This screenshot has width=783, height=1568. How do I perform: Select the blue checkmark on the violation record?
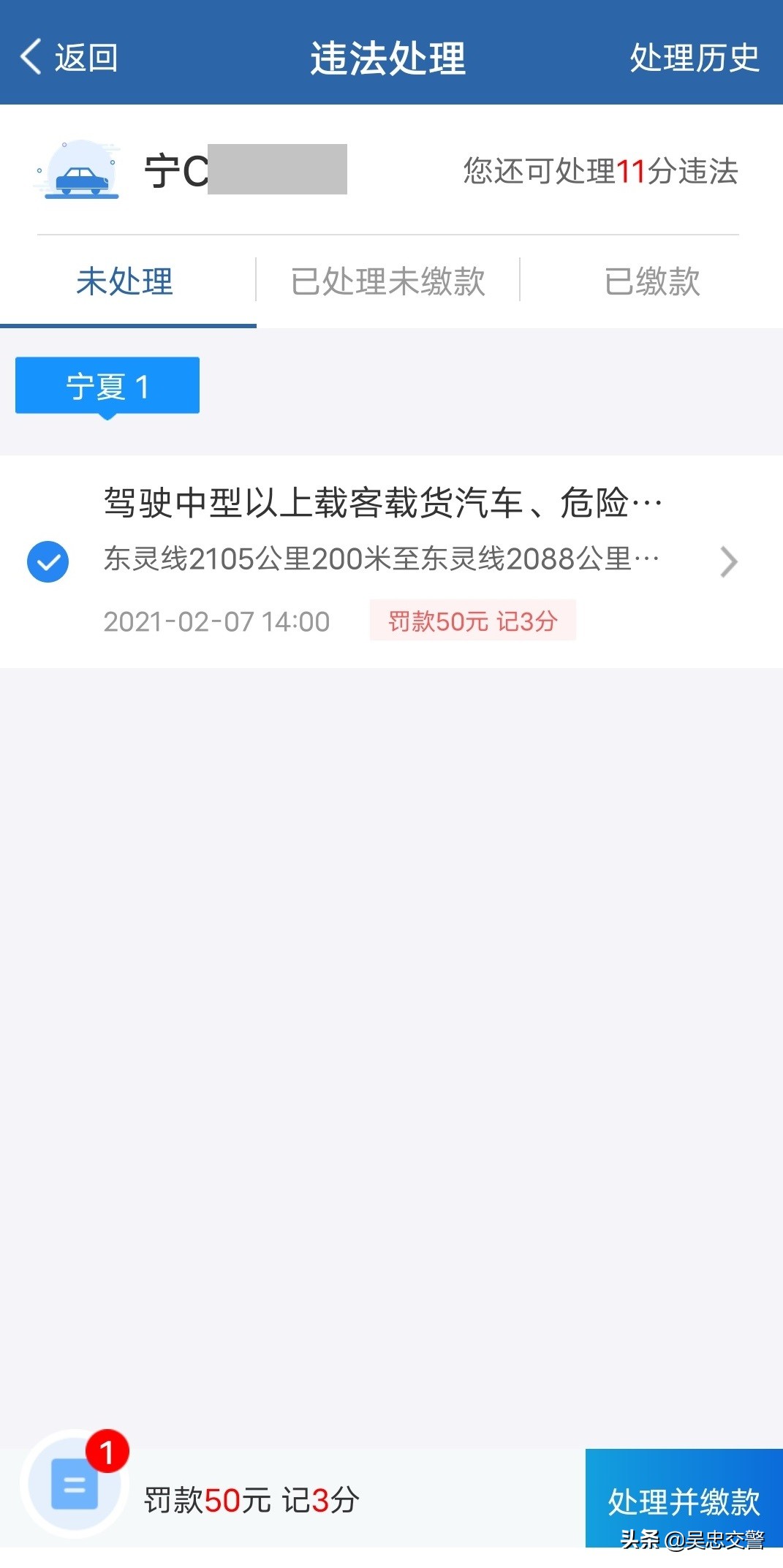48,561
